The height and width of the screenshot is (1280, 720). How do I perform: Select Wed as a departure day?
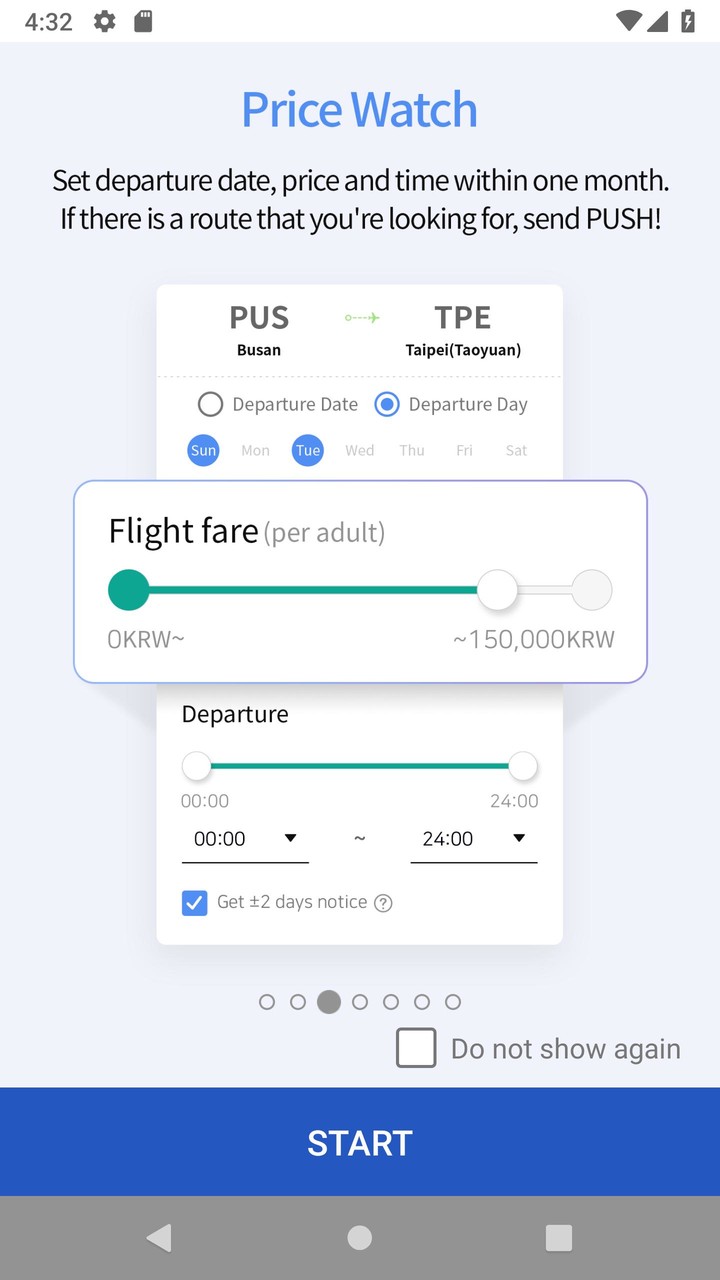click(359, 450)
